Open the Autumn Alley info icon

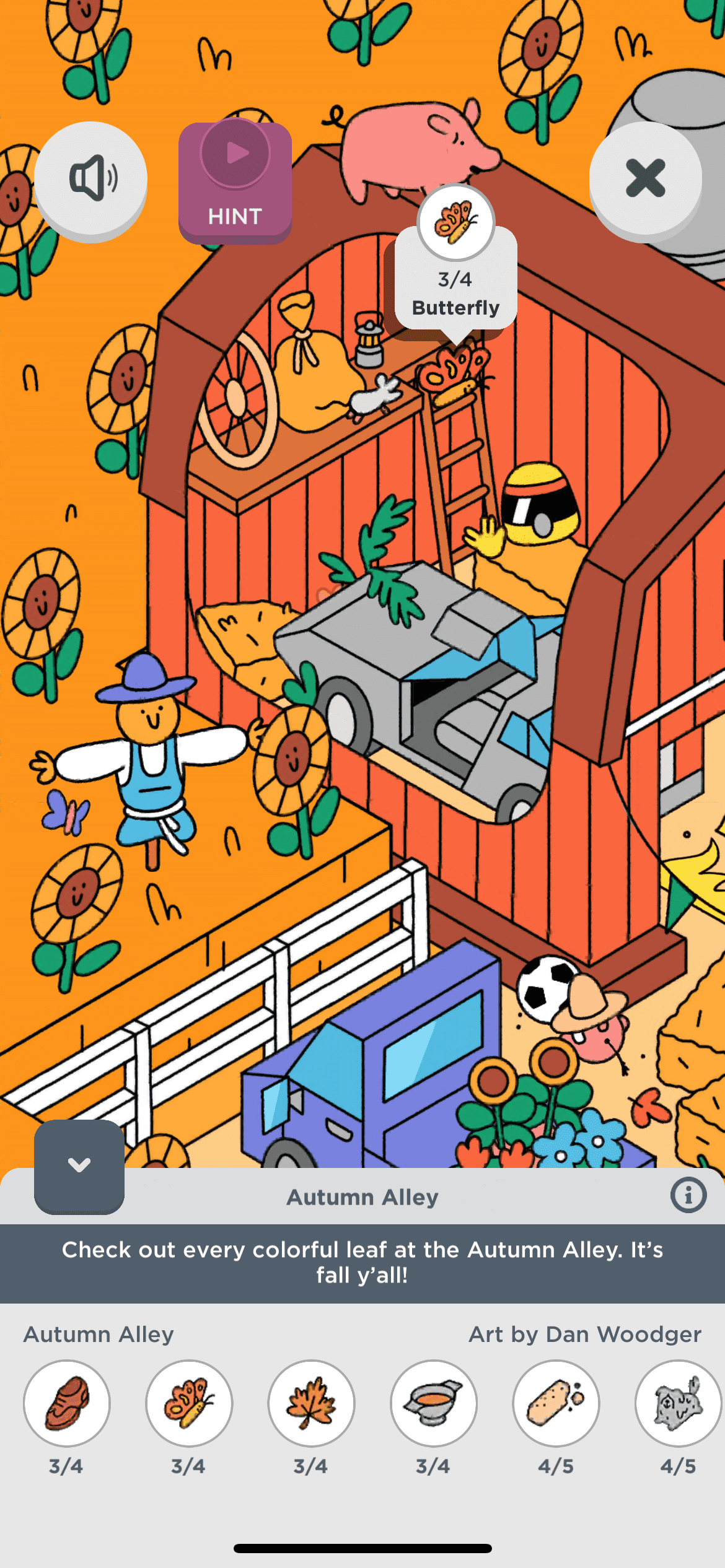688,1195
